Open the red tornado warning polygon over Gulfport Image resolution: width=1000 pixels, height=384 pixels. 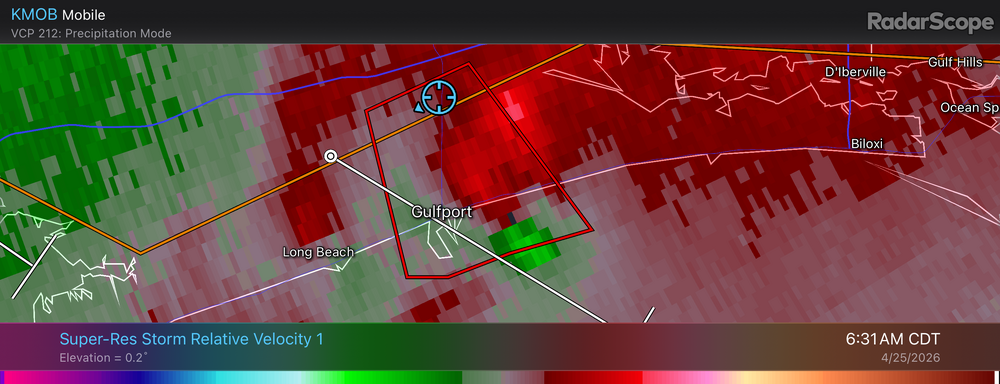(479, 170)
